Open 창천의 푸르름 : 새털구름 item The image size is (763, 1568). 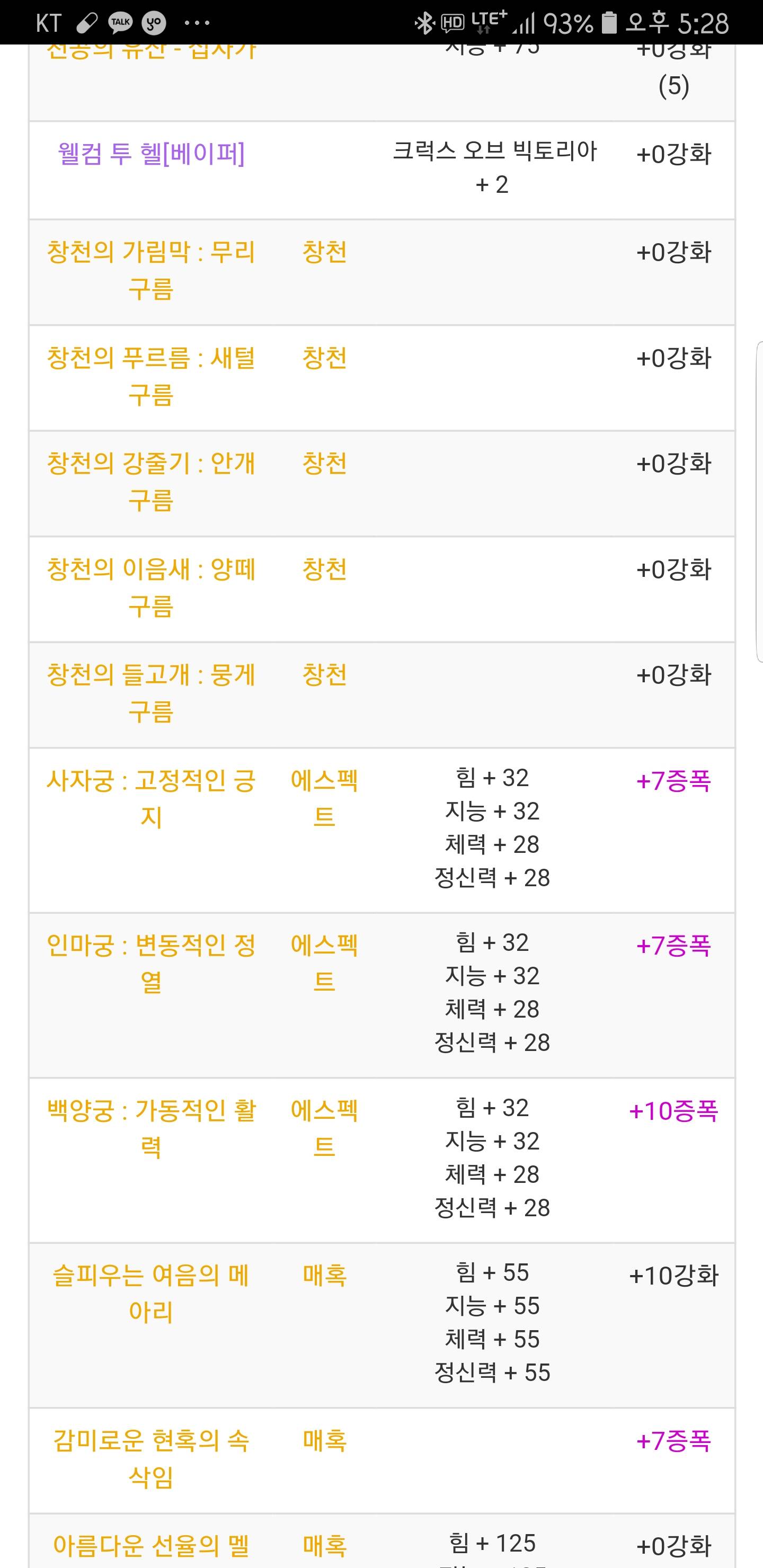[x=151, y=376]
